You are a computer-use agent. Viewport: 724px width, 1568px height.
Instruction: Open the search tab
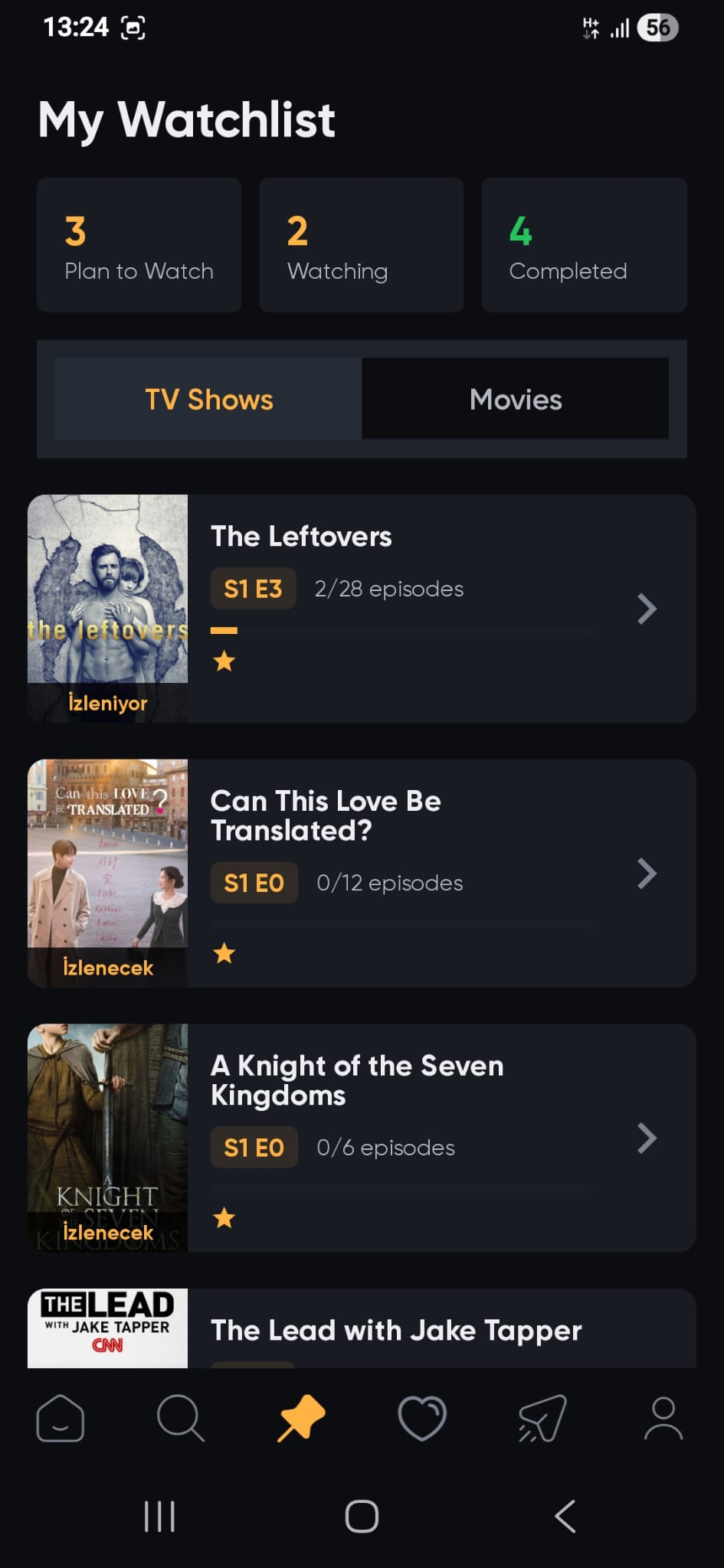[181, 1418]
